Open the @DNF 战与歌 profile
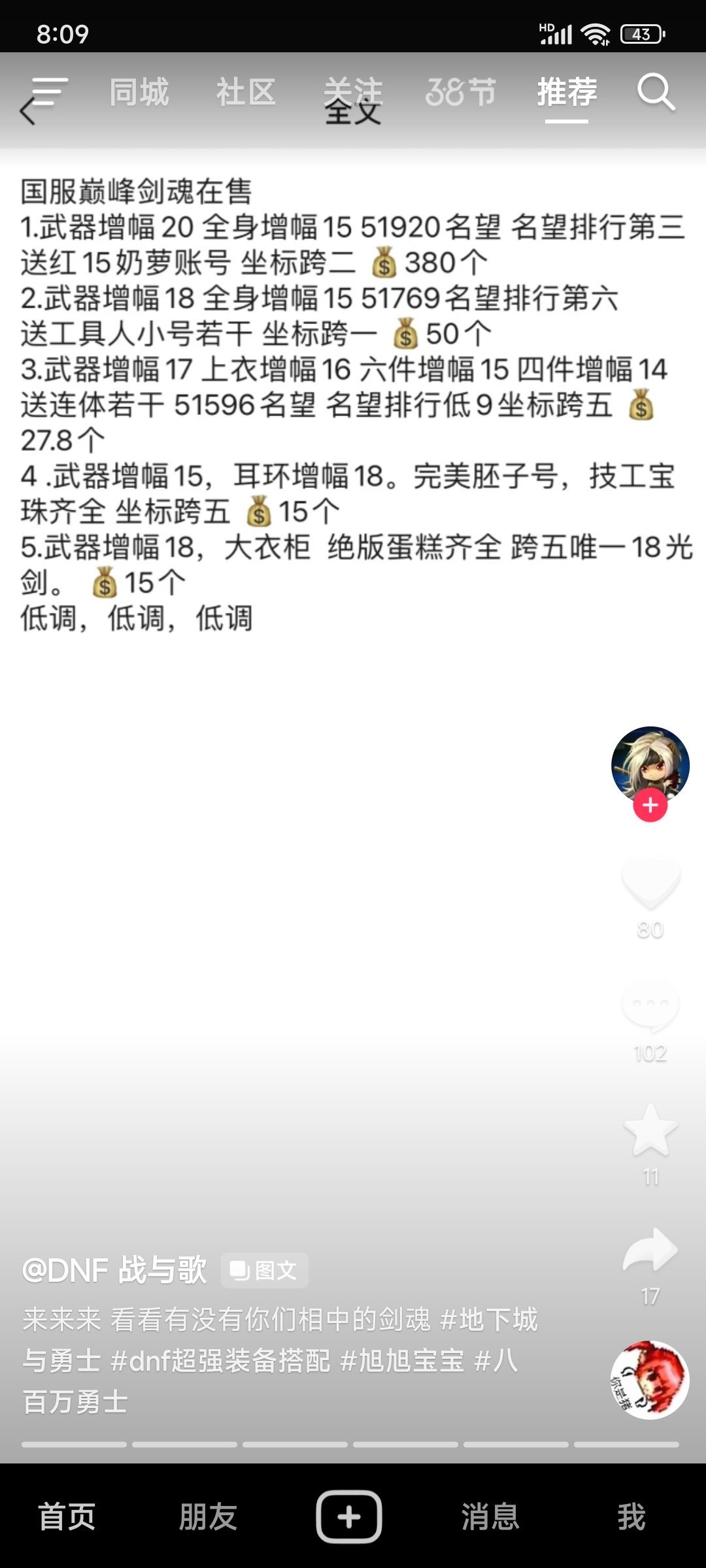706x1568 pixels. click(x=114, y=1270)
